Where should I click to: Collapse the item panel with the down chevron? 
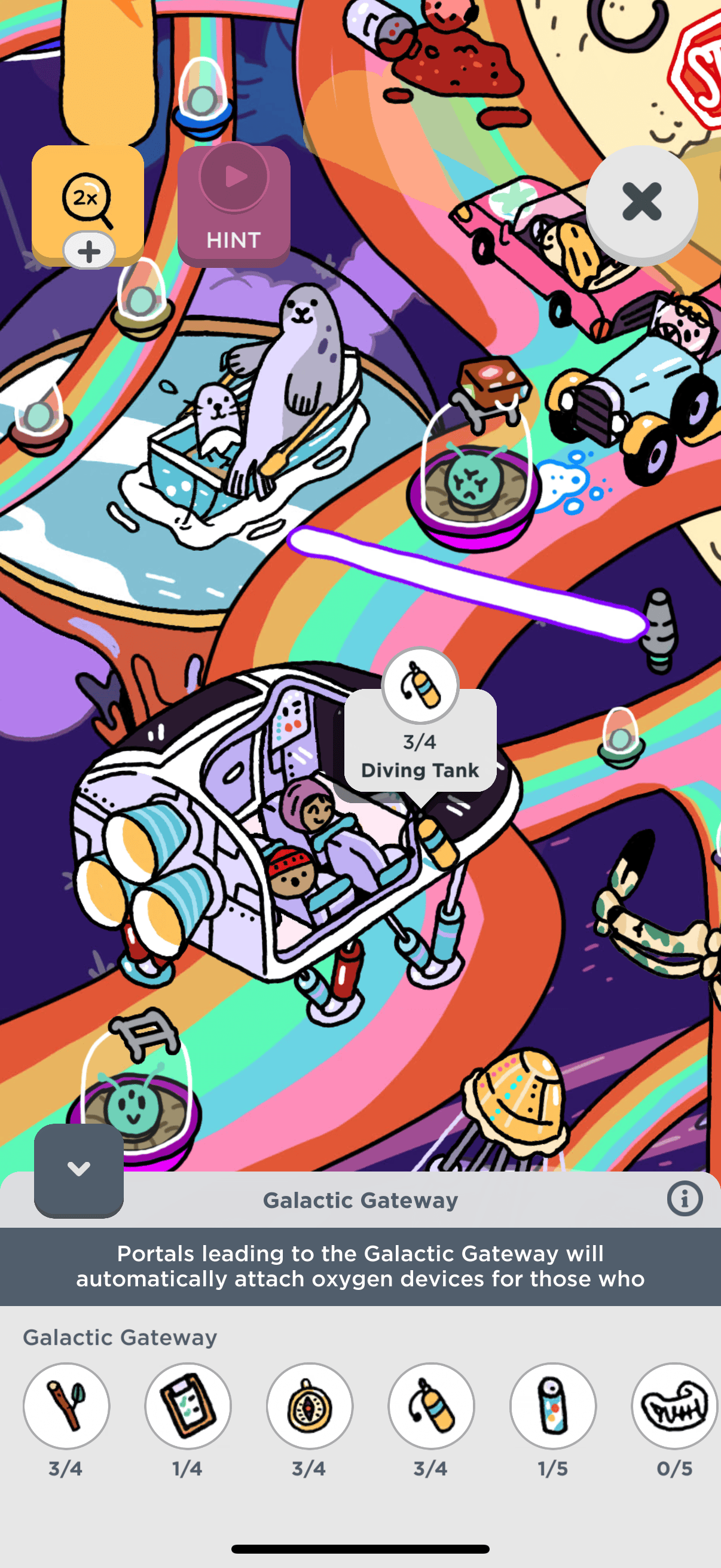point(78,1169)
